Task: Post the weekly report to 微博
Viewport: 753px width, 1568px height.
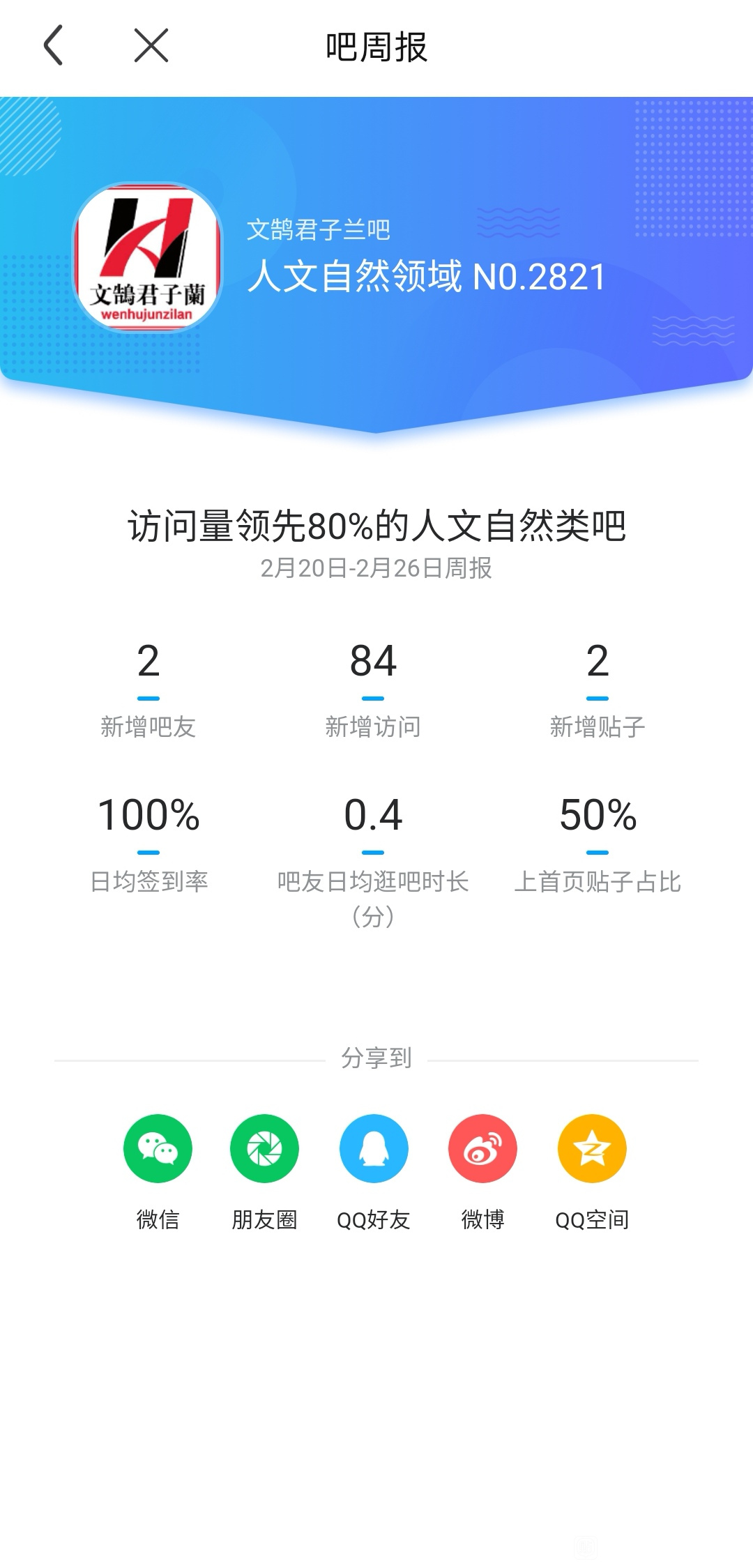Action: coord(482,1148)
